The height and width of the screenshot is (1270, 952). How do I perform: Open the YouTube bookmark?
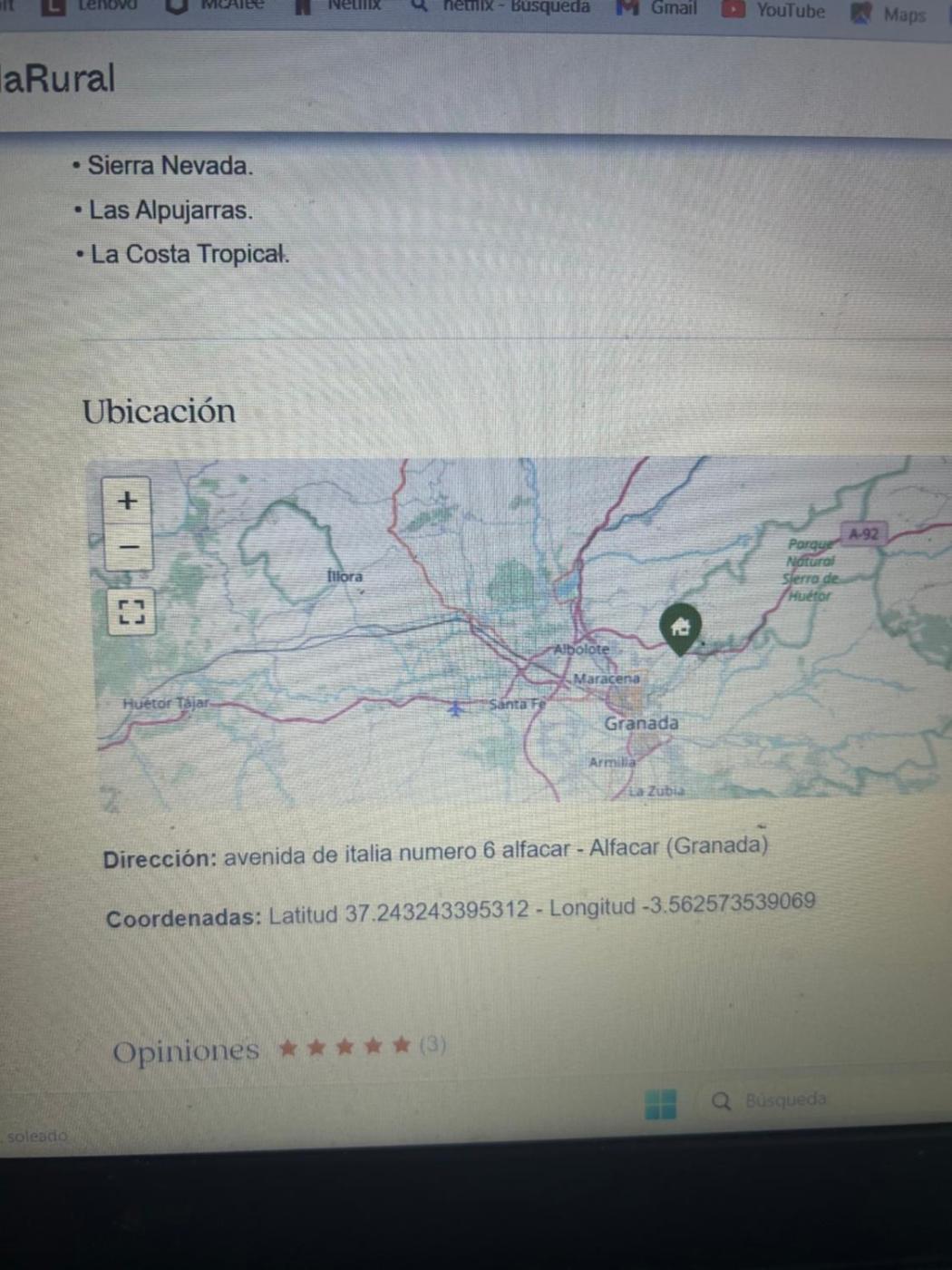[x=775, y=11]
